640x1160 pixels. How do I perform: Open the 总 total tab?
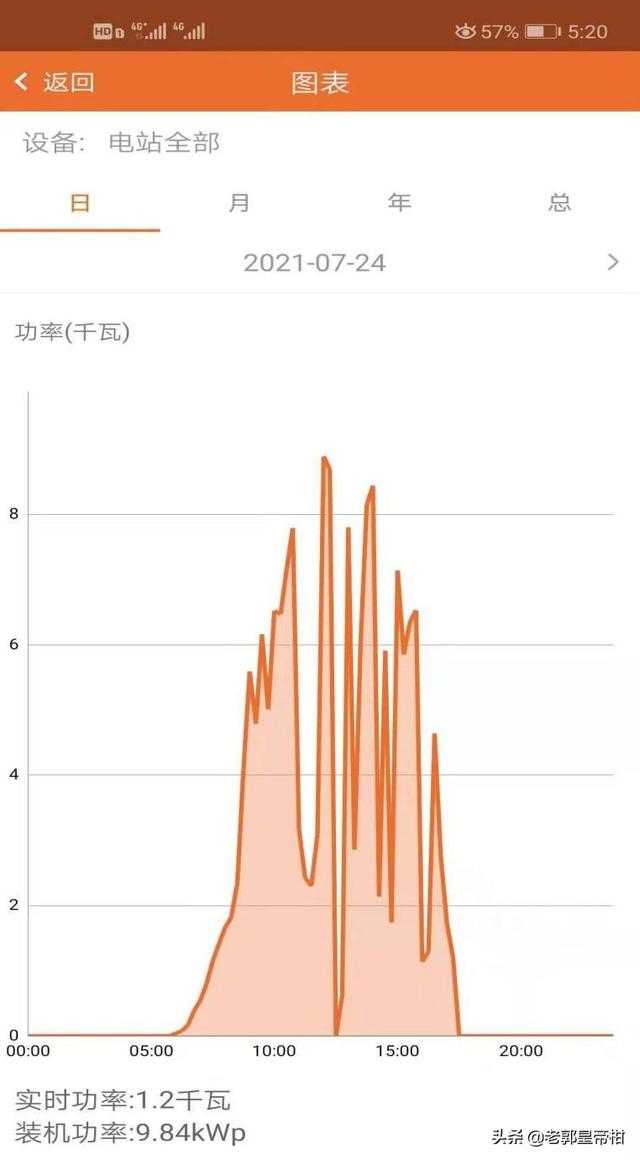tap(559, 203)
